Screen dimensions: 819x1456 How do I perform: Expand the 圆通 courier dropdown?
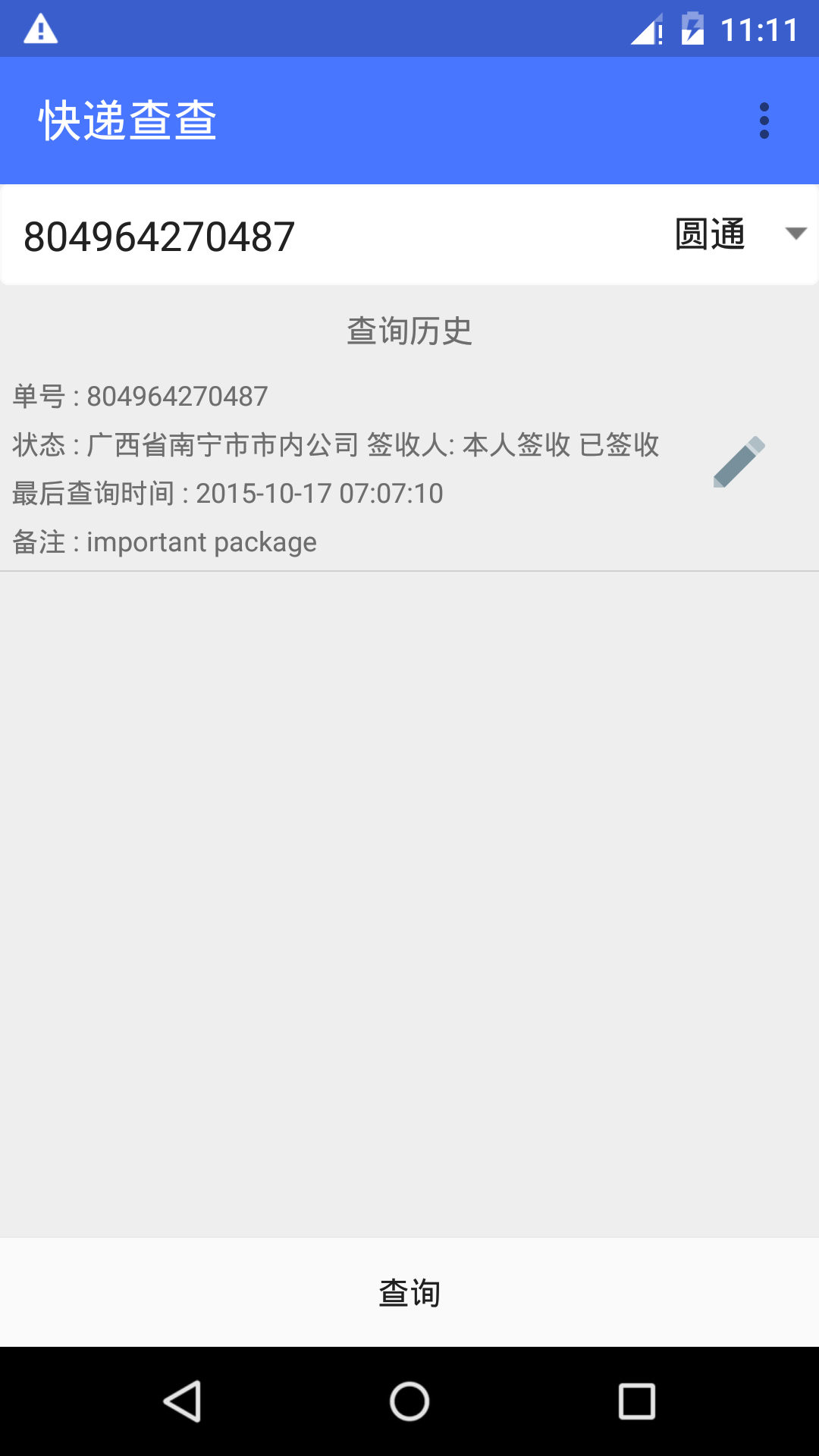click(739, 234)
